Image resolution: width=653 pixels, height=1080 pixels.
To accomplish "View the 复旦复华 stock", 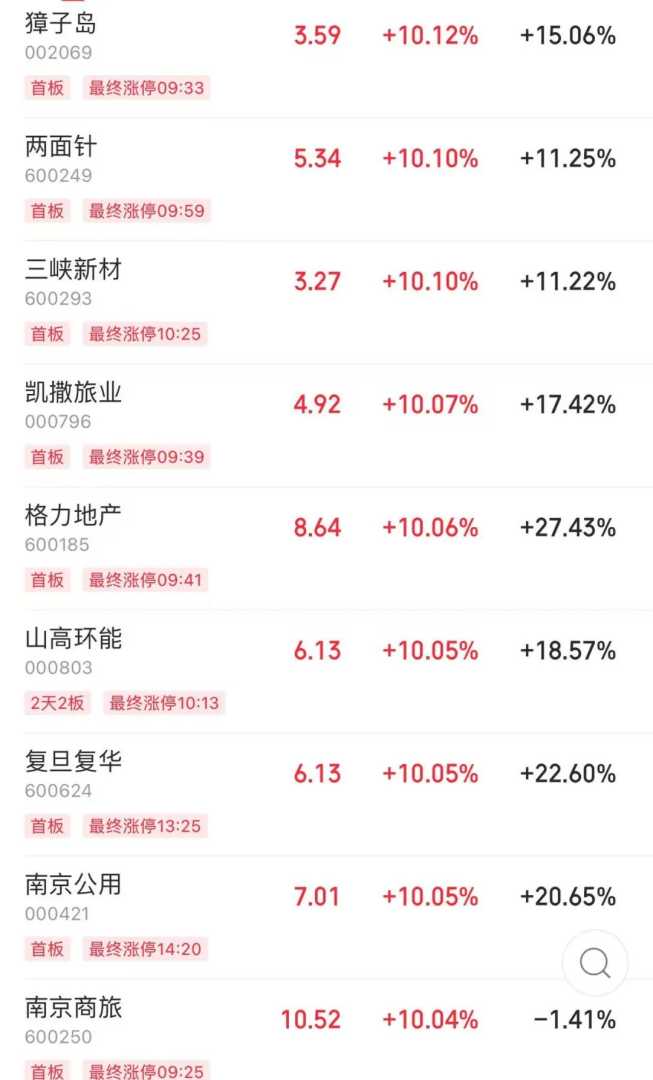I will (x=73, y=761).
